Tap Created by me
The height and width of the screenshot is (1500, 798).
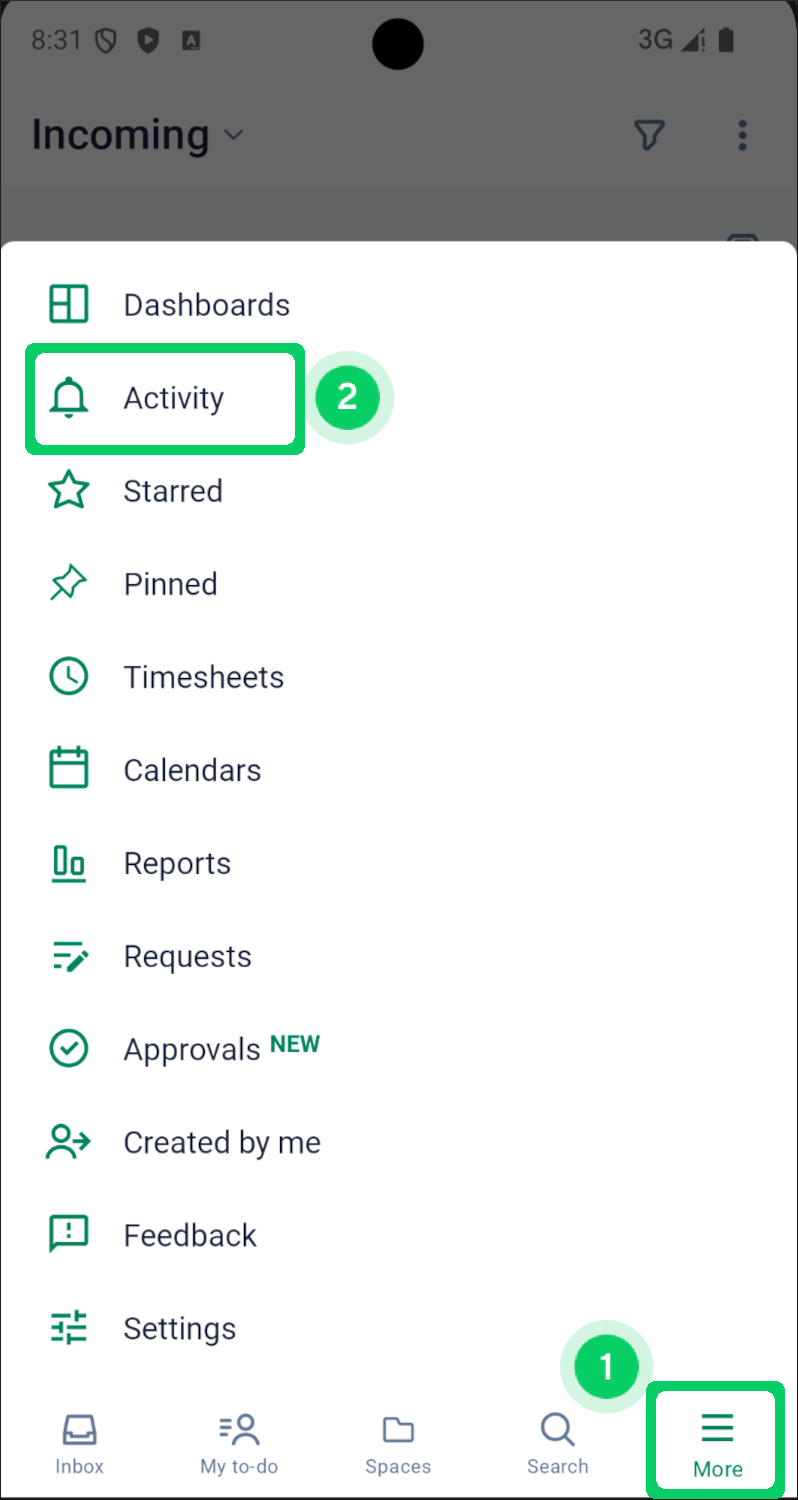click(x=221, y=1141)
